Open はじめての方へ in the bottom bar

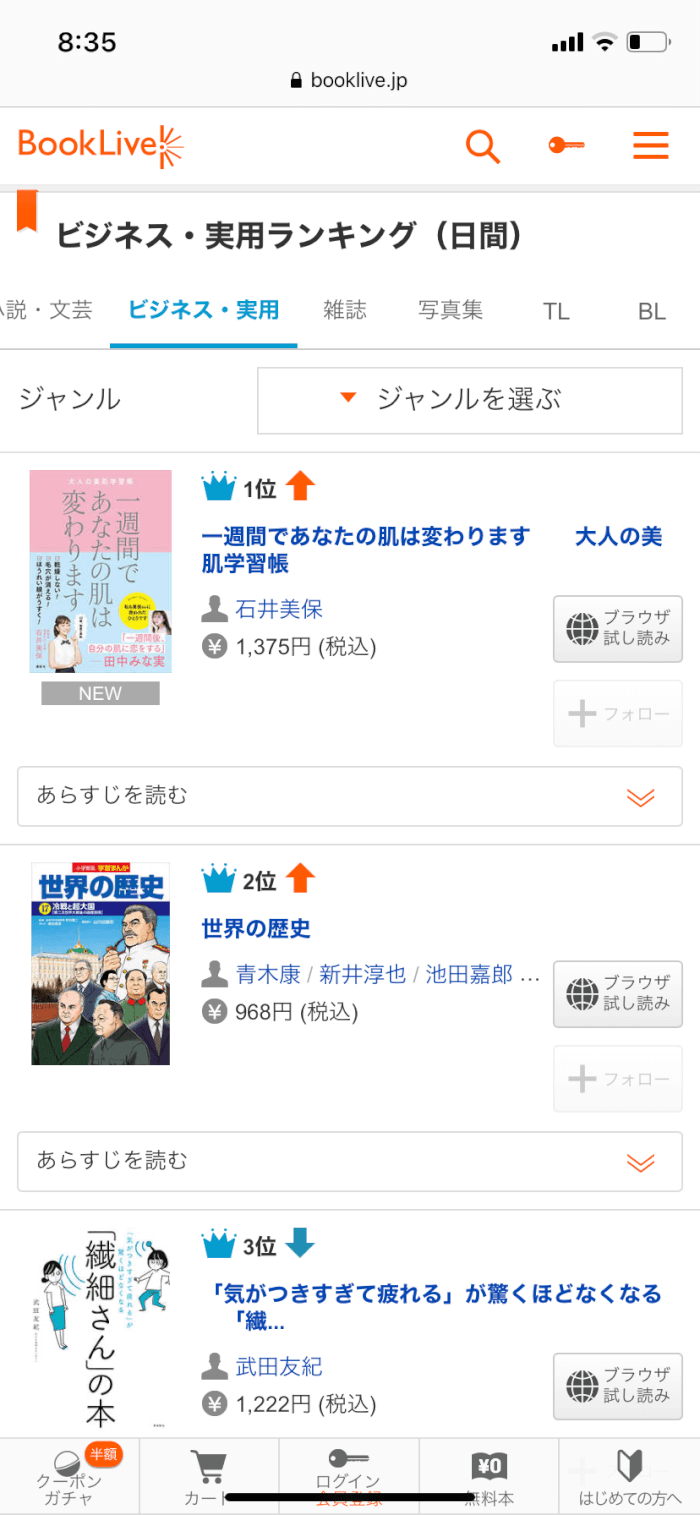point(629,1476)
